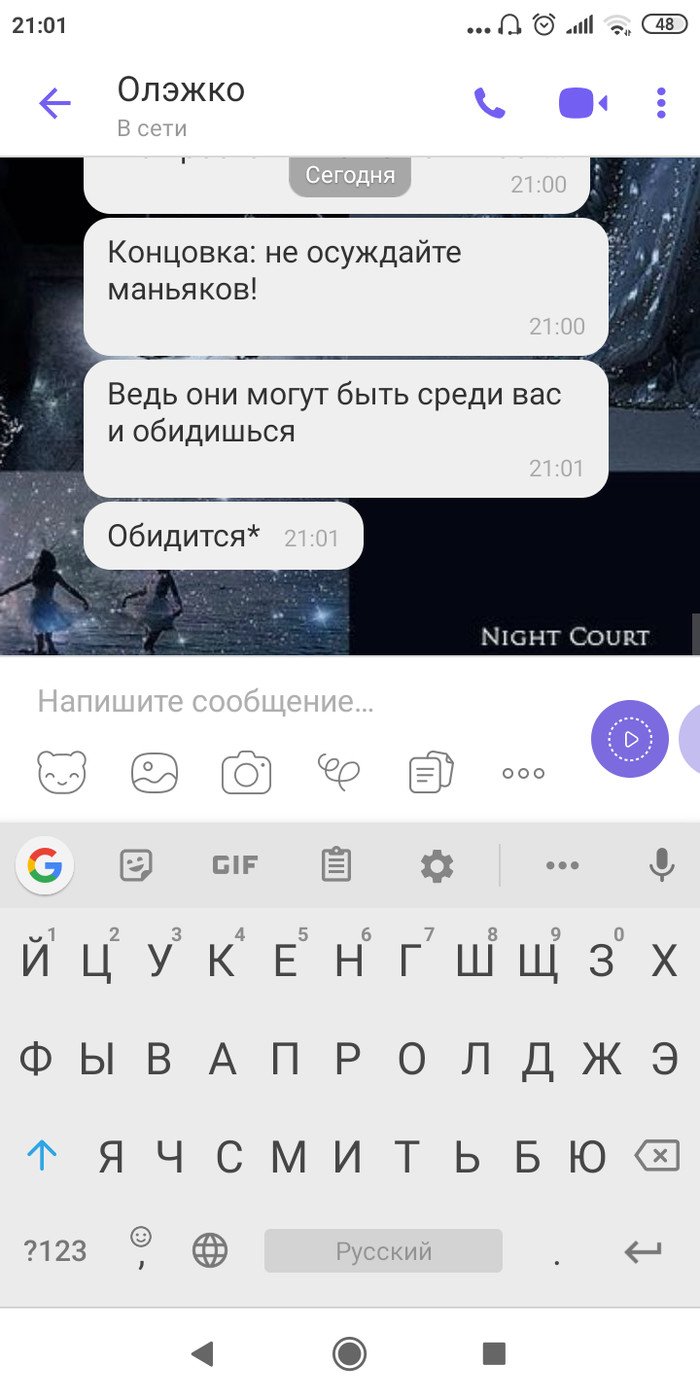
Task: Open the camera to take a photo
Action: [246, 772]
